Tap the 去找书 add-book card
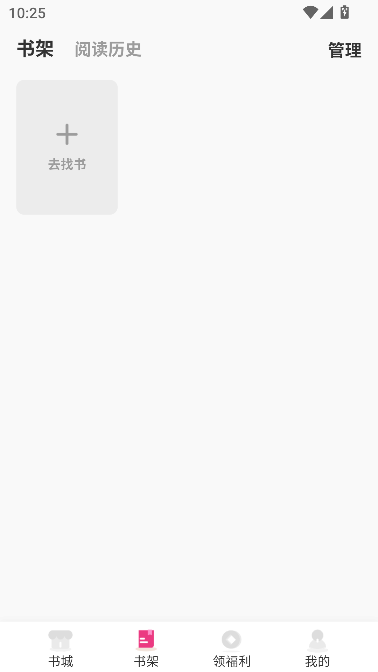The height and width of the screenshot is (672, 378). pos(67,147)
